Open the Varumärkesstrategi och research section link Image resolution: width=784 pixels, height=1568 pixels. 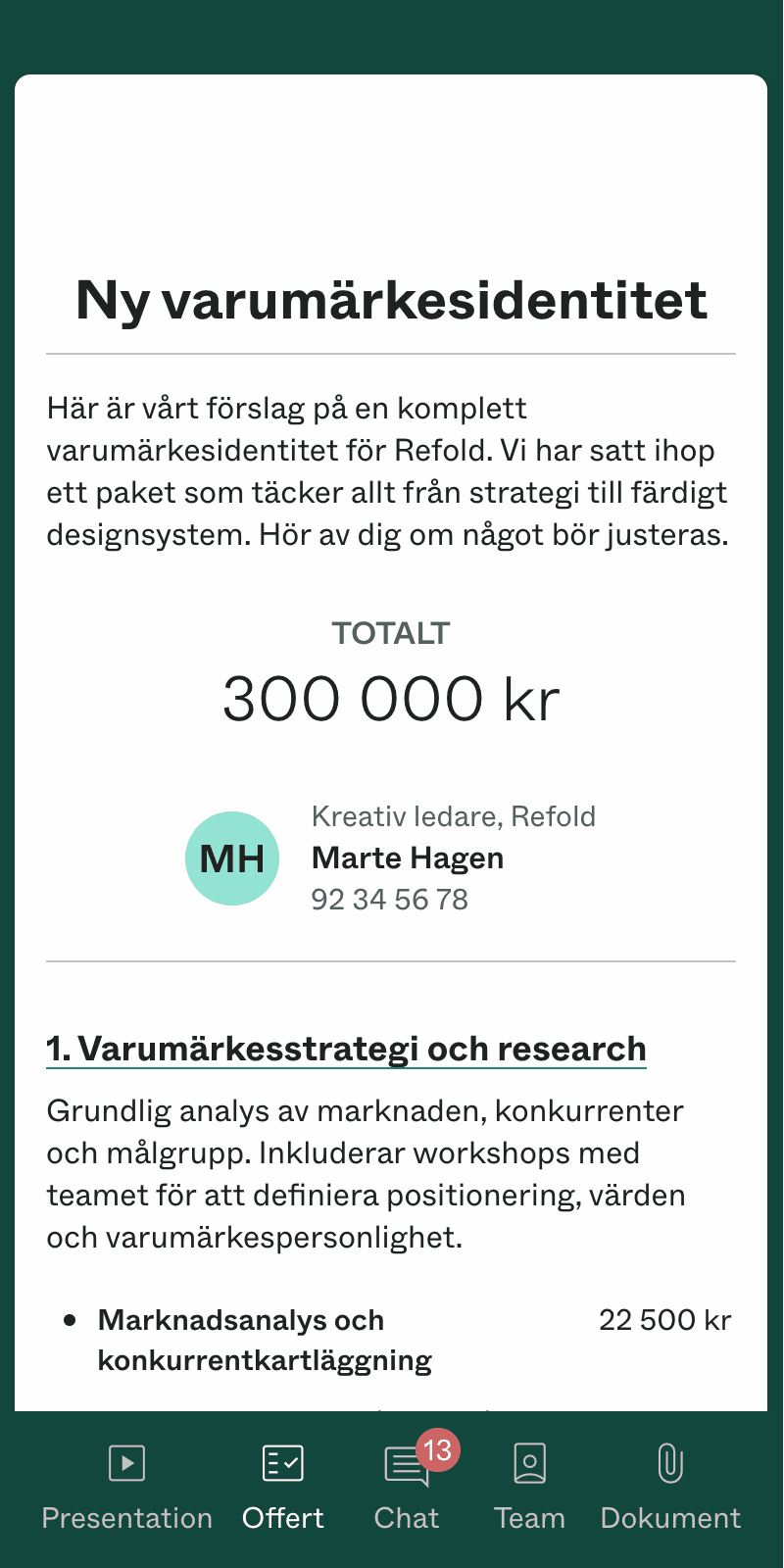(x=346, y=1049)
